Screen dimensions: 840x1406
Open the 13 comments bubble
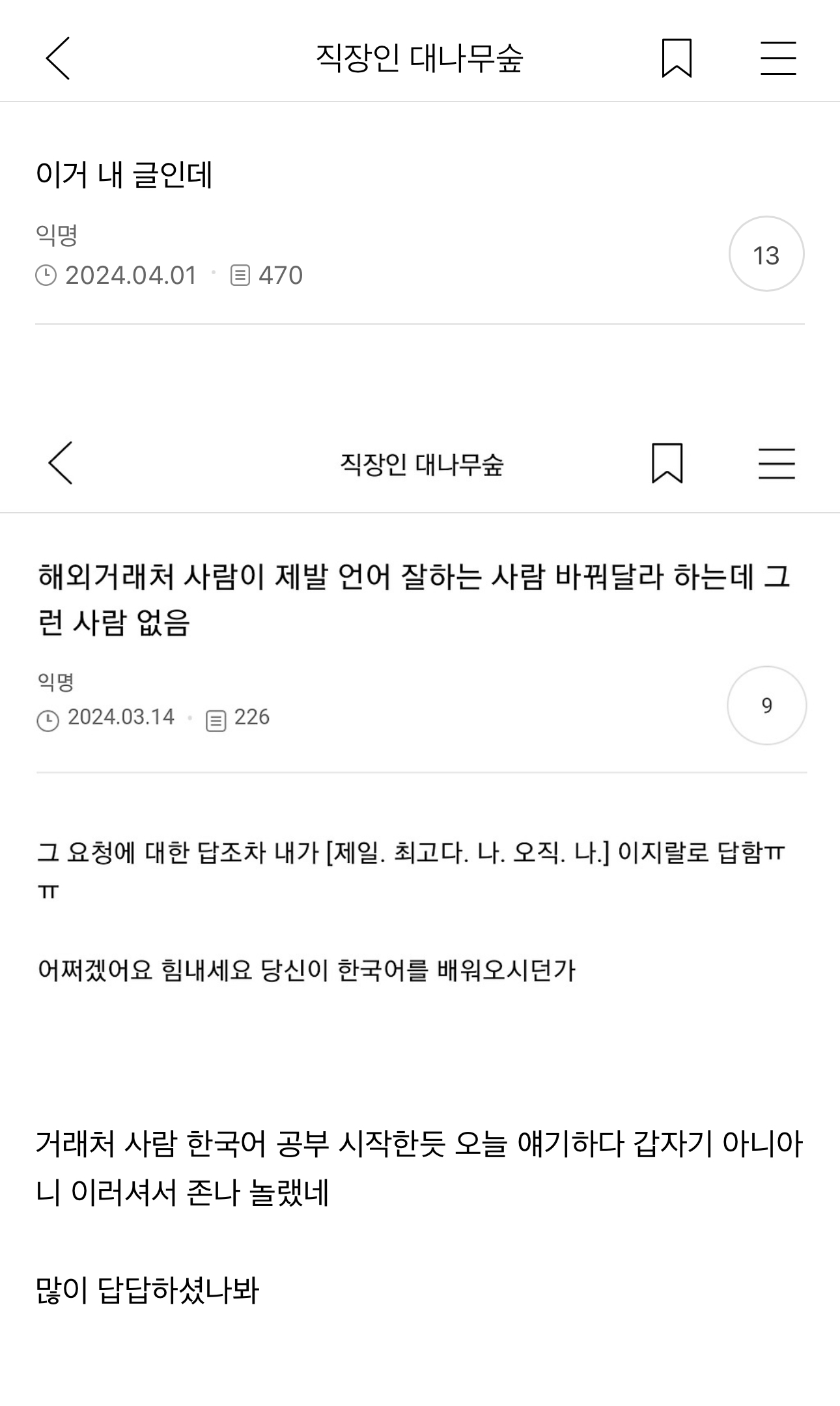click(766, 255)
